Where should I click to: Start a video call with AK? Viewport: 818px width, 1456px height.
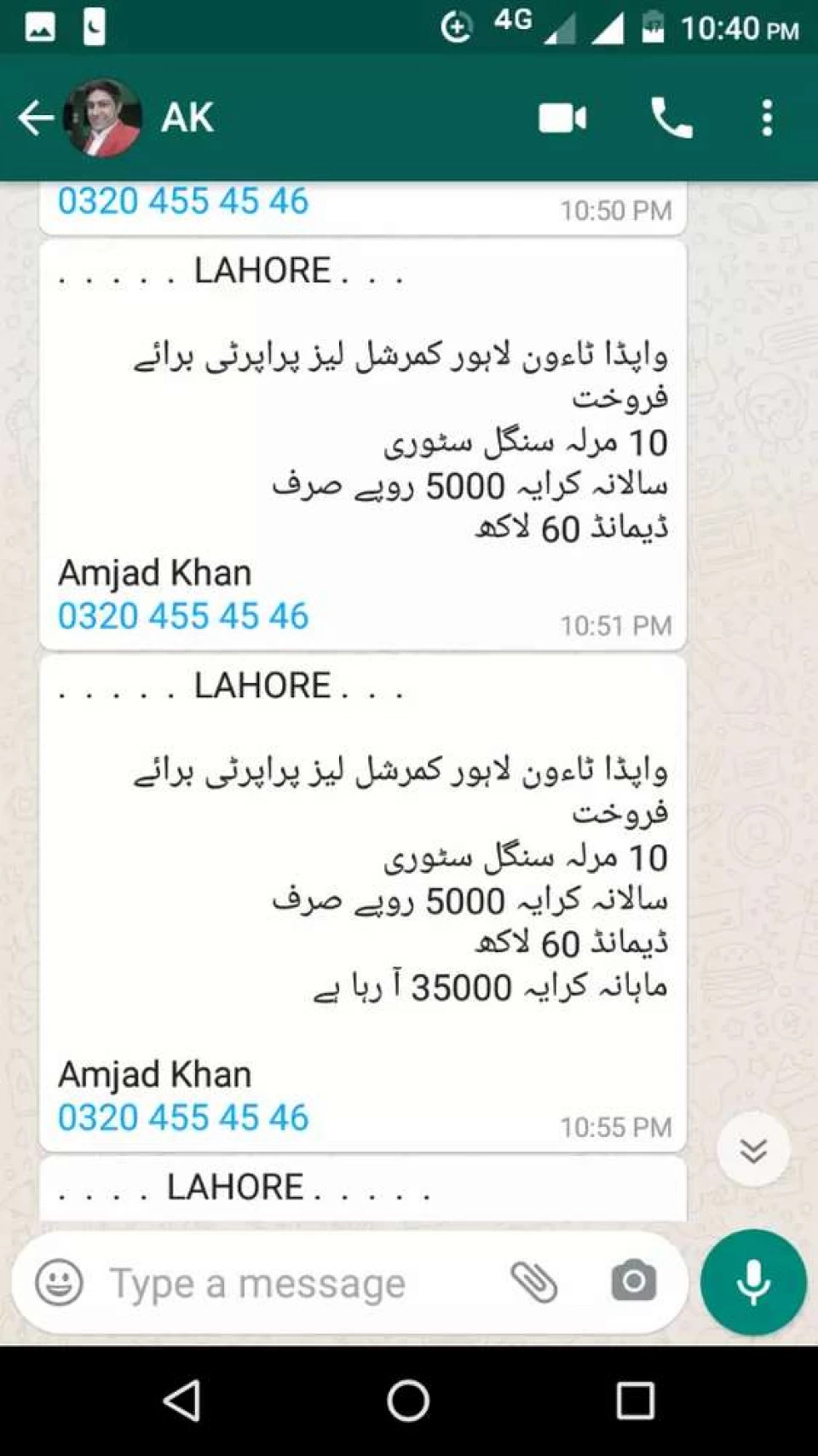[562, 118]
